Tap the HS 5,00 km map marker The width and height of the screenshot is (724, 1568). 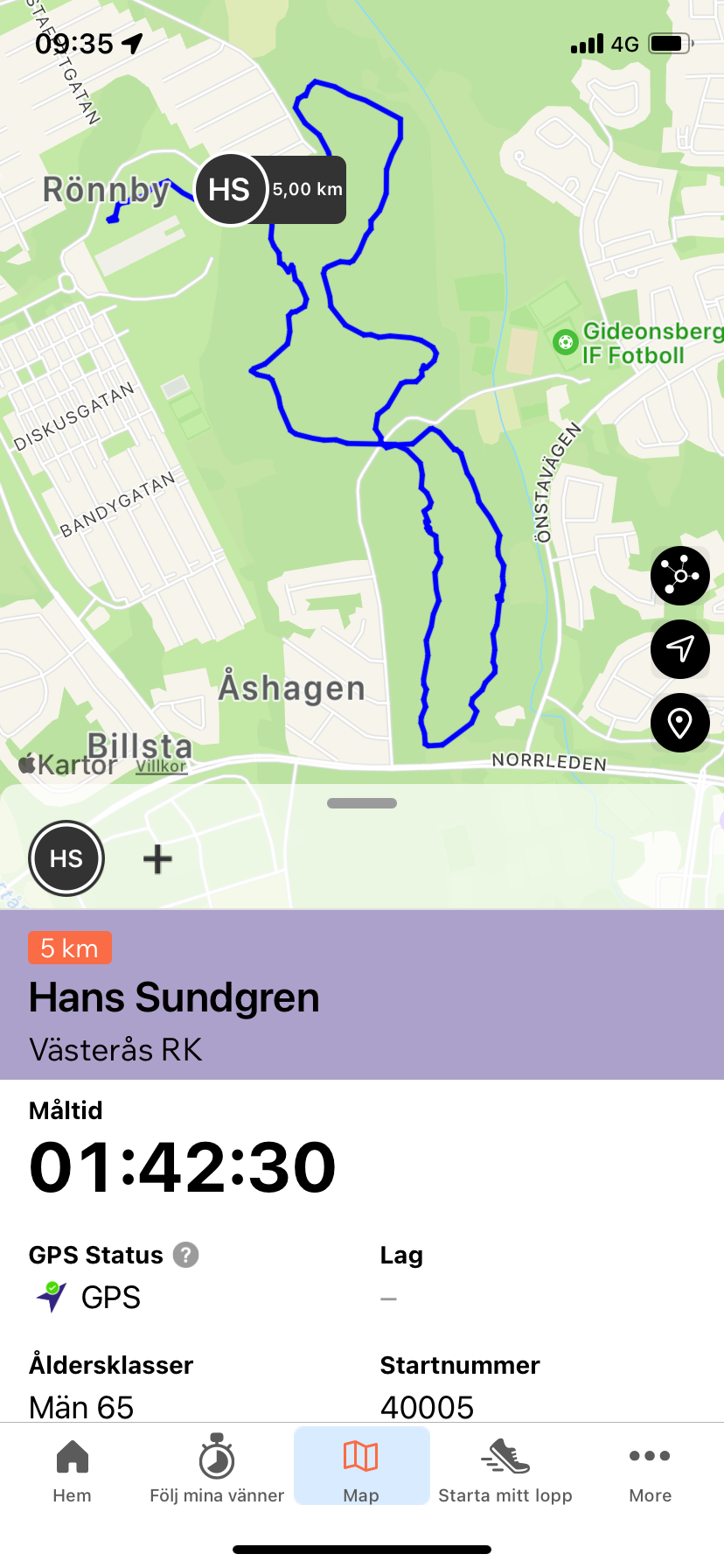point(270,190)
